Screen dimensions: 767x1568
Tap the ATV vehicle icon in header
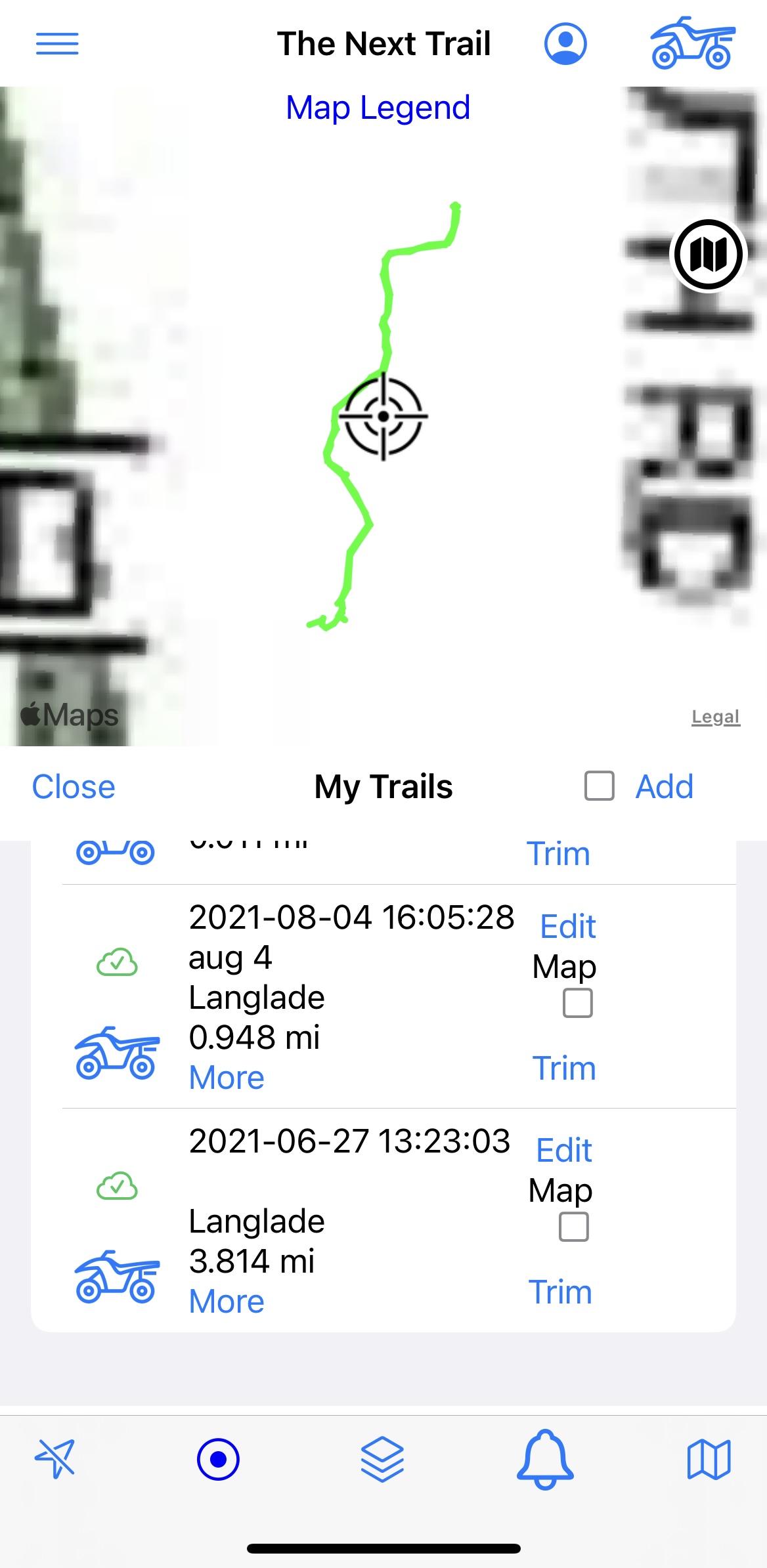693,44
